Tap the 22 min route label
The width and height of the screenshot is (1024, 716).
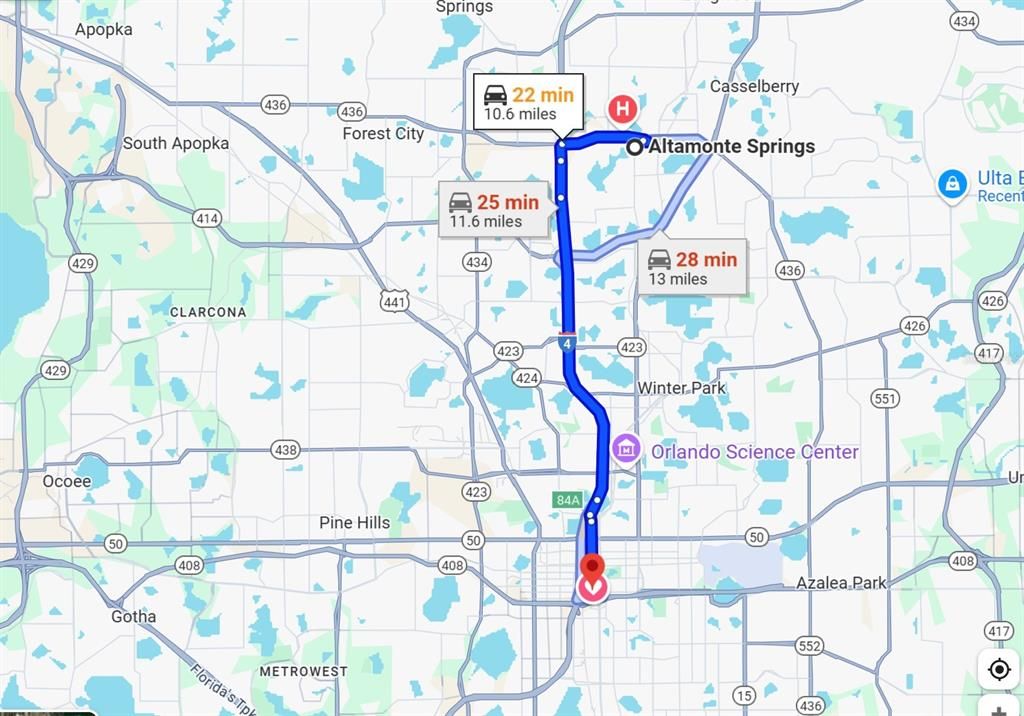(528, 103)
